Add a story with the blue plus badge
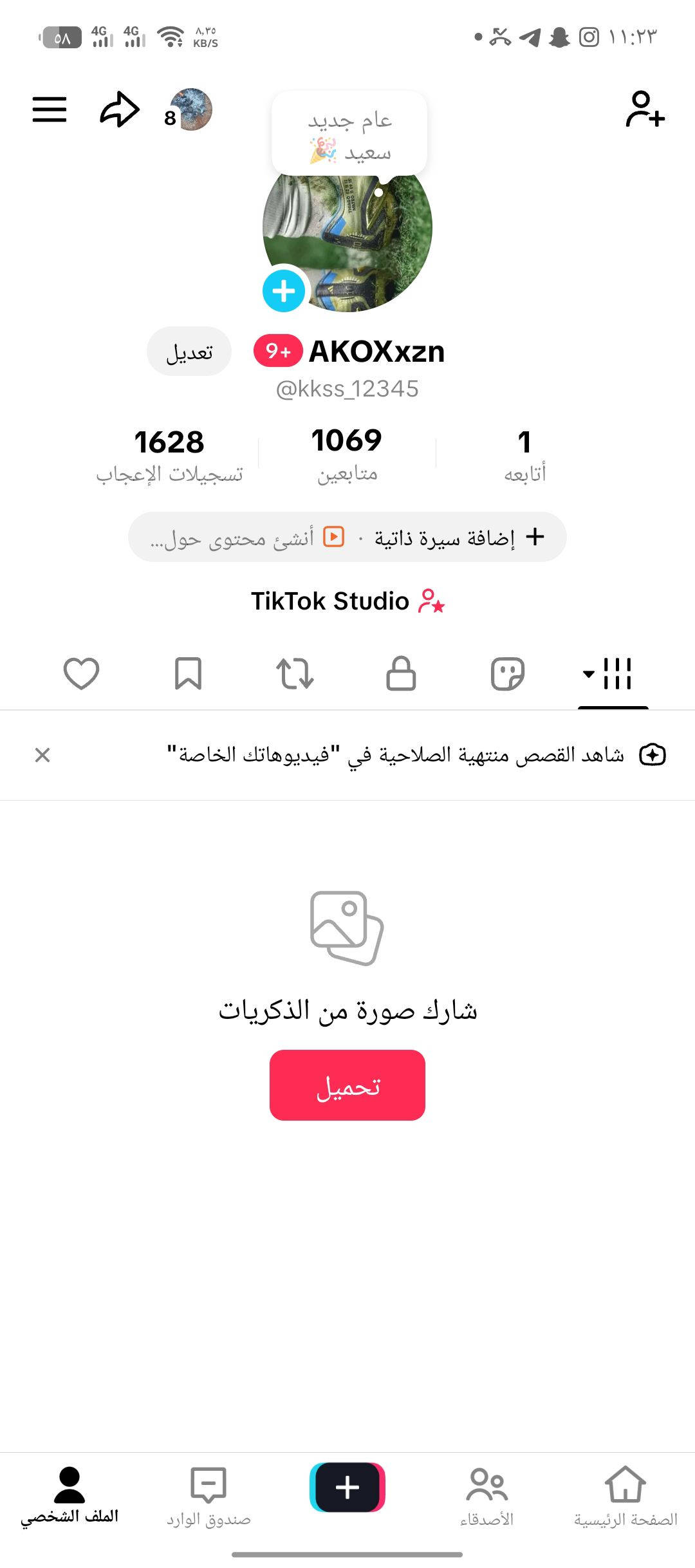This screenshot has width=695, height=1568. point(284,291)
